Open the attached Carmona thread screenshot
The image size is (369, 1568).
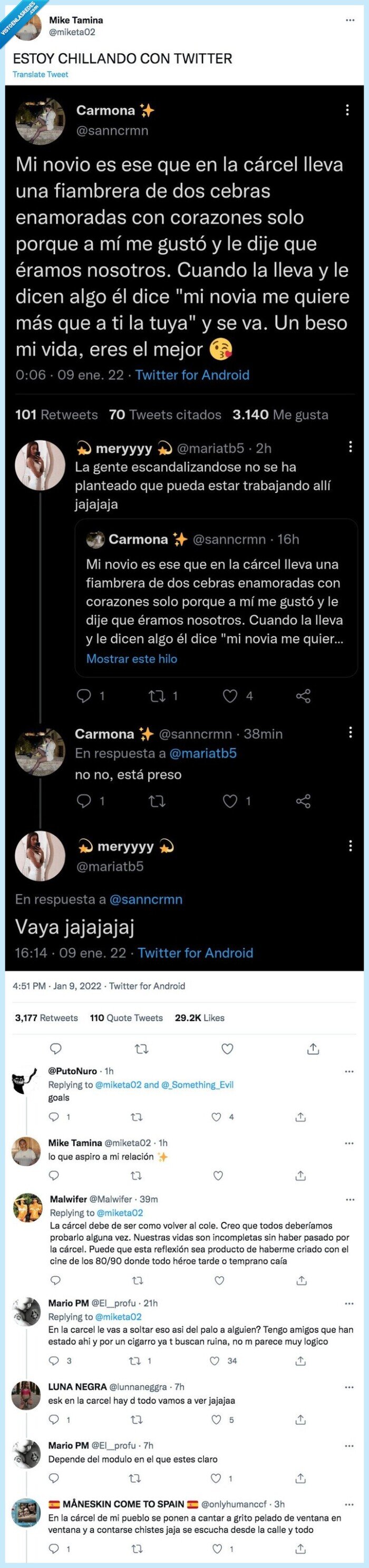click(184, 524)
